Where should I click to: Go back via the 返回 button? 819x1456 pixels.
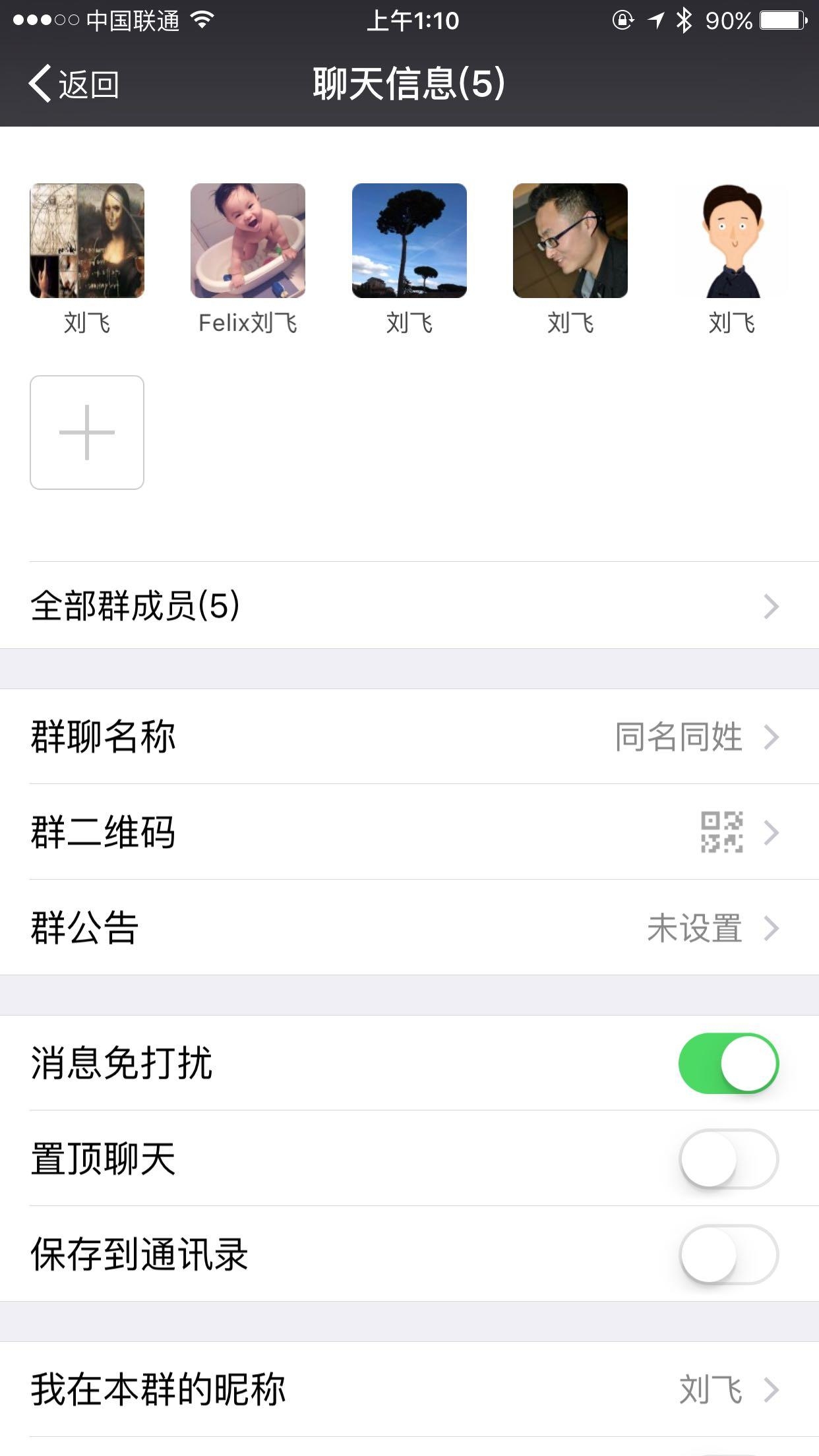(74, 84)
